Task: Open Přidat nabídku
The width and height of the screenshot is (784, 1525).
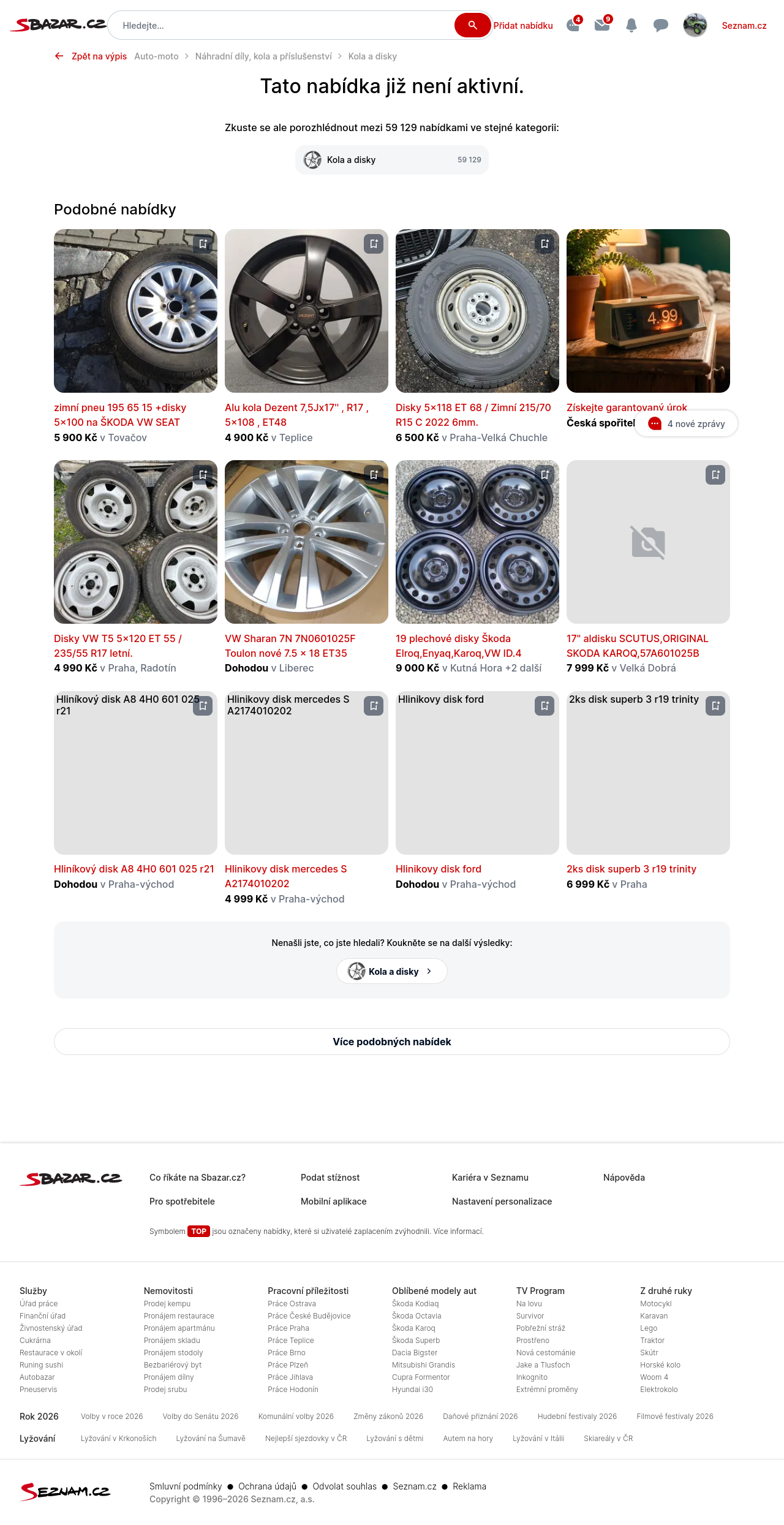Action: pos(523,26)
